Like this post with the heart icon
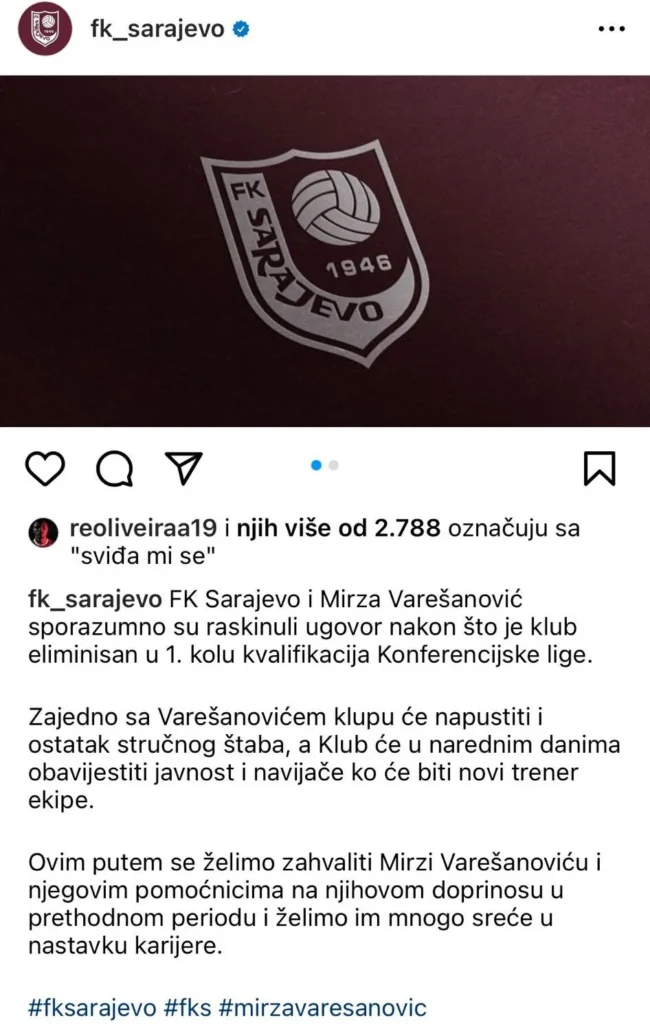The width and height of the screenshot is (650, 1024). (44, 467)
